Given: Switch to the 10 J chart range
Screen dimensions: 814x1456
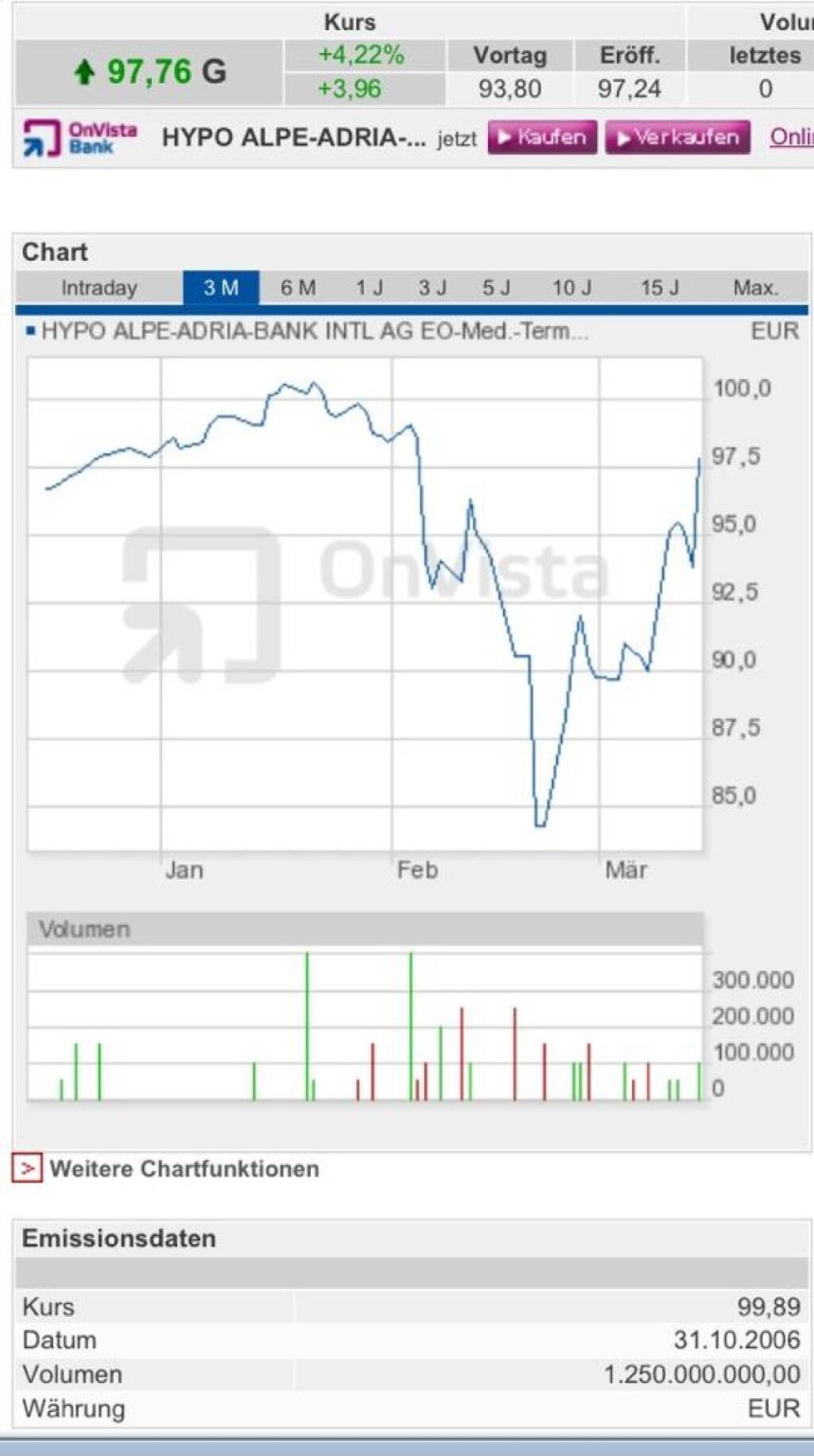Looking at the screenshot, I should pos(572,288).
